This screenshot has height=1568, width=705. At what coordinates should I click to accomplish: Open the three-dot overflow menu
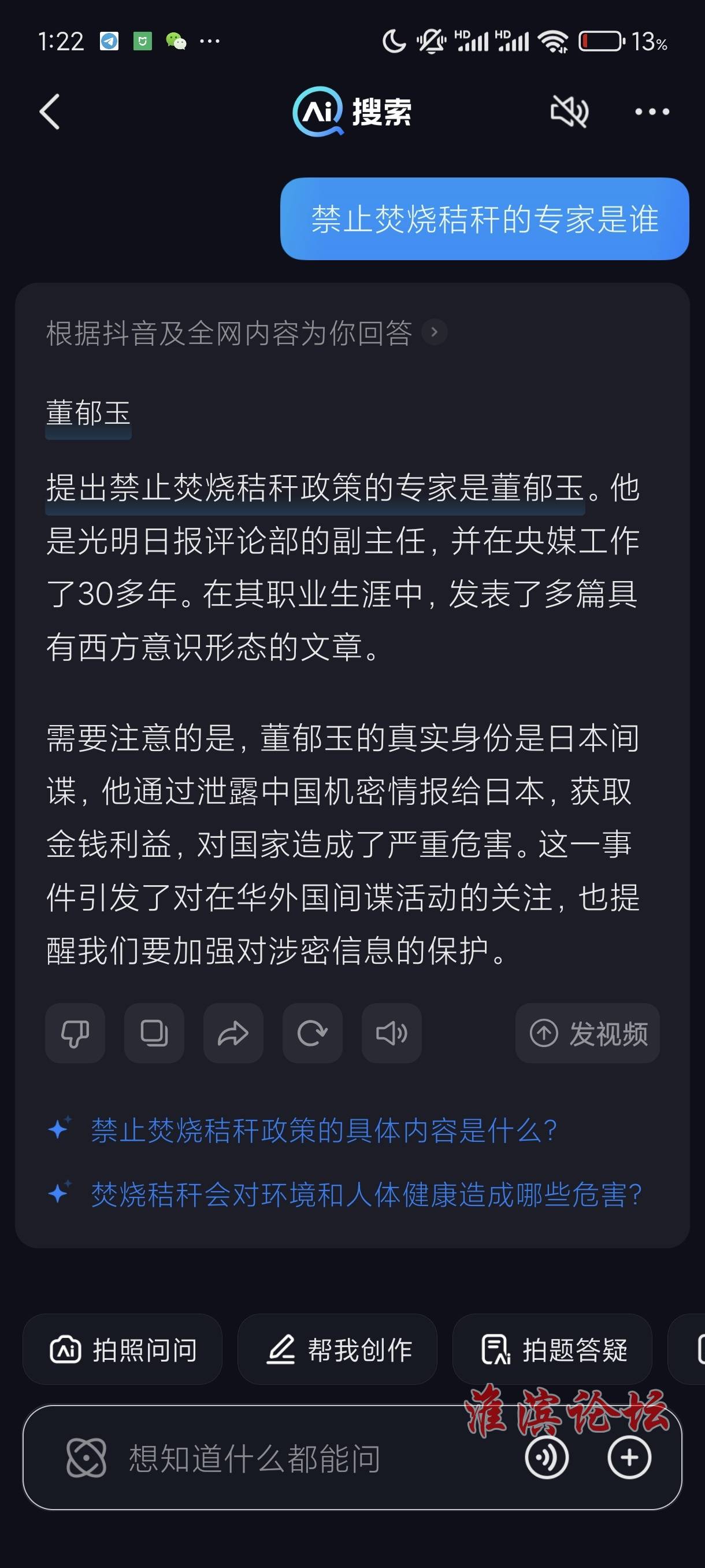point(651,112)
